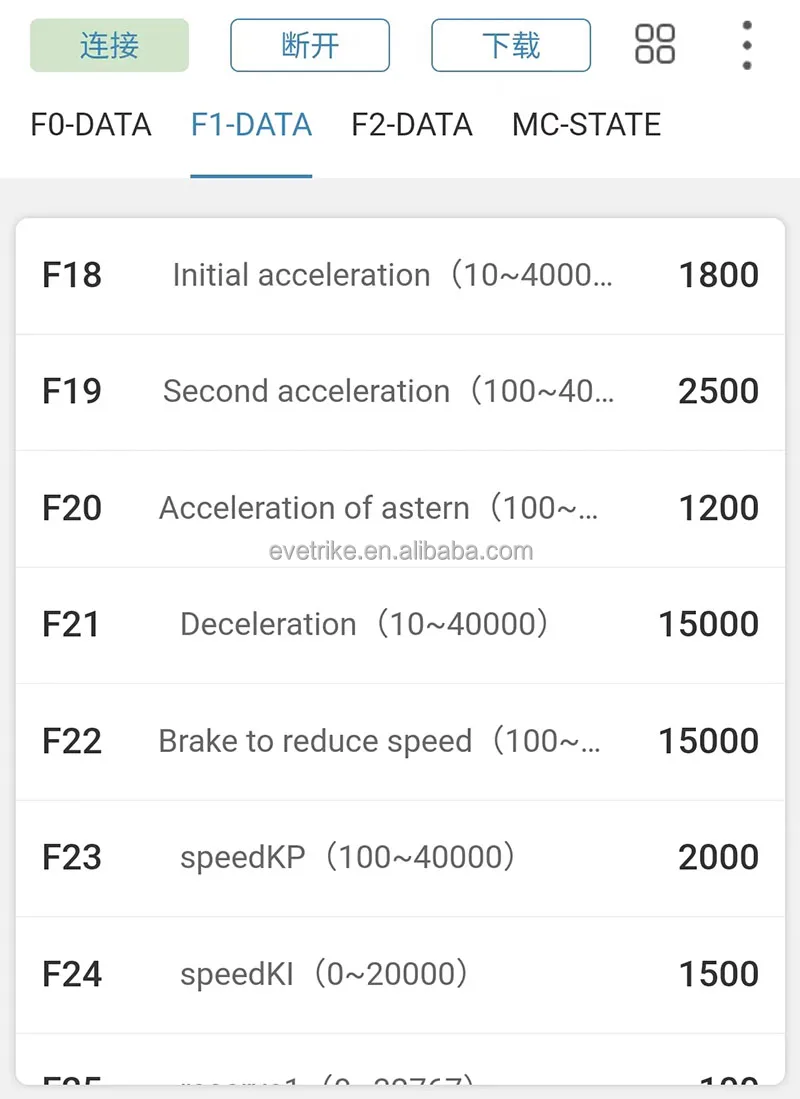
Task: Edit F19 Second acceleration row
Action: pos(400,391)
